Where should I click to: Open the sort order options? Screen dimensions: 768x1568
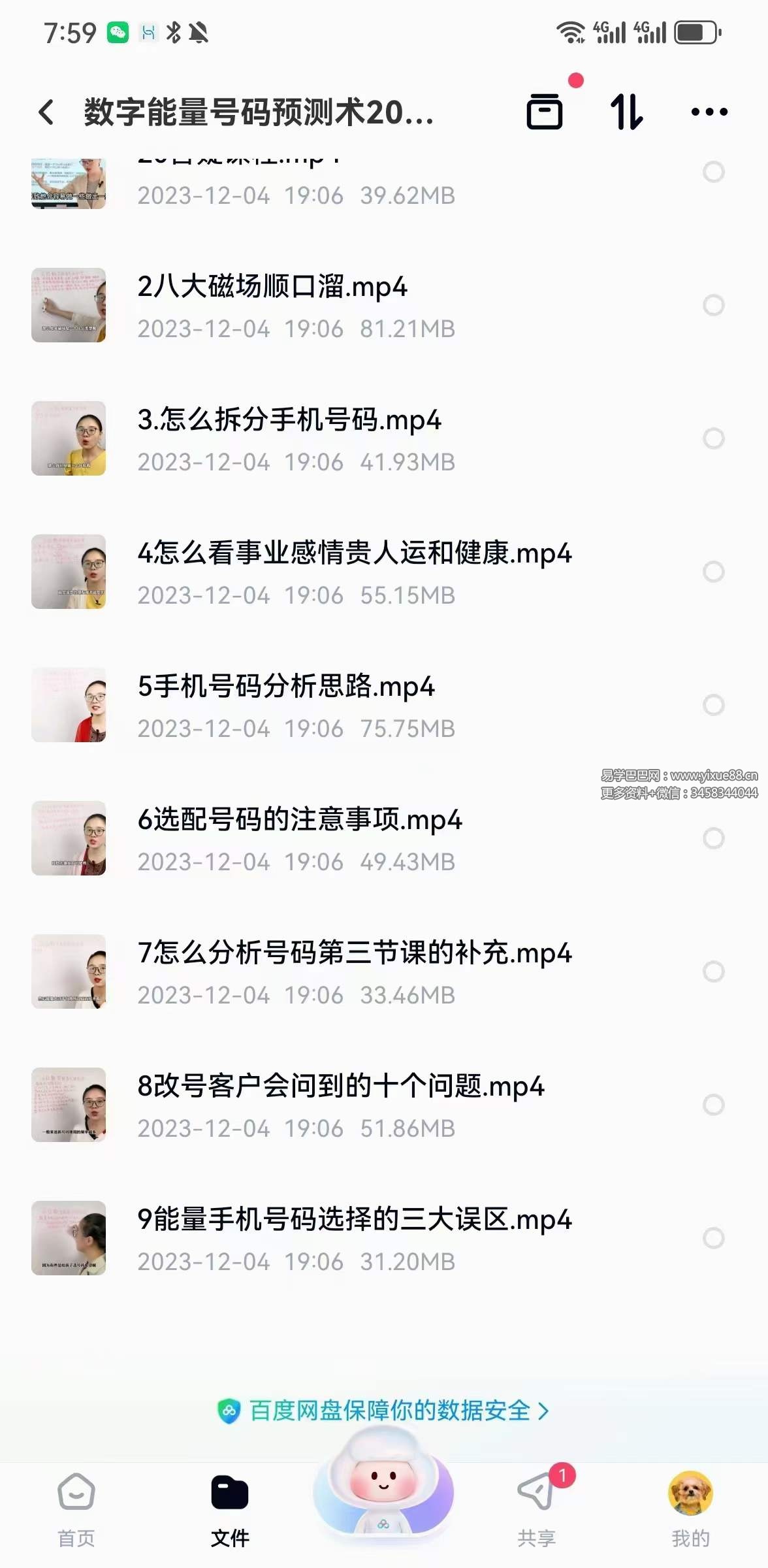(x=627, y=112)
